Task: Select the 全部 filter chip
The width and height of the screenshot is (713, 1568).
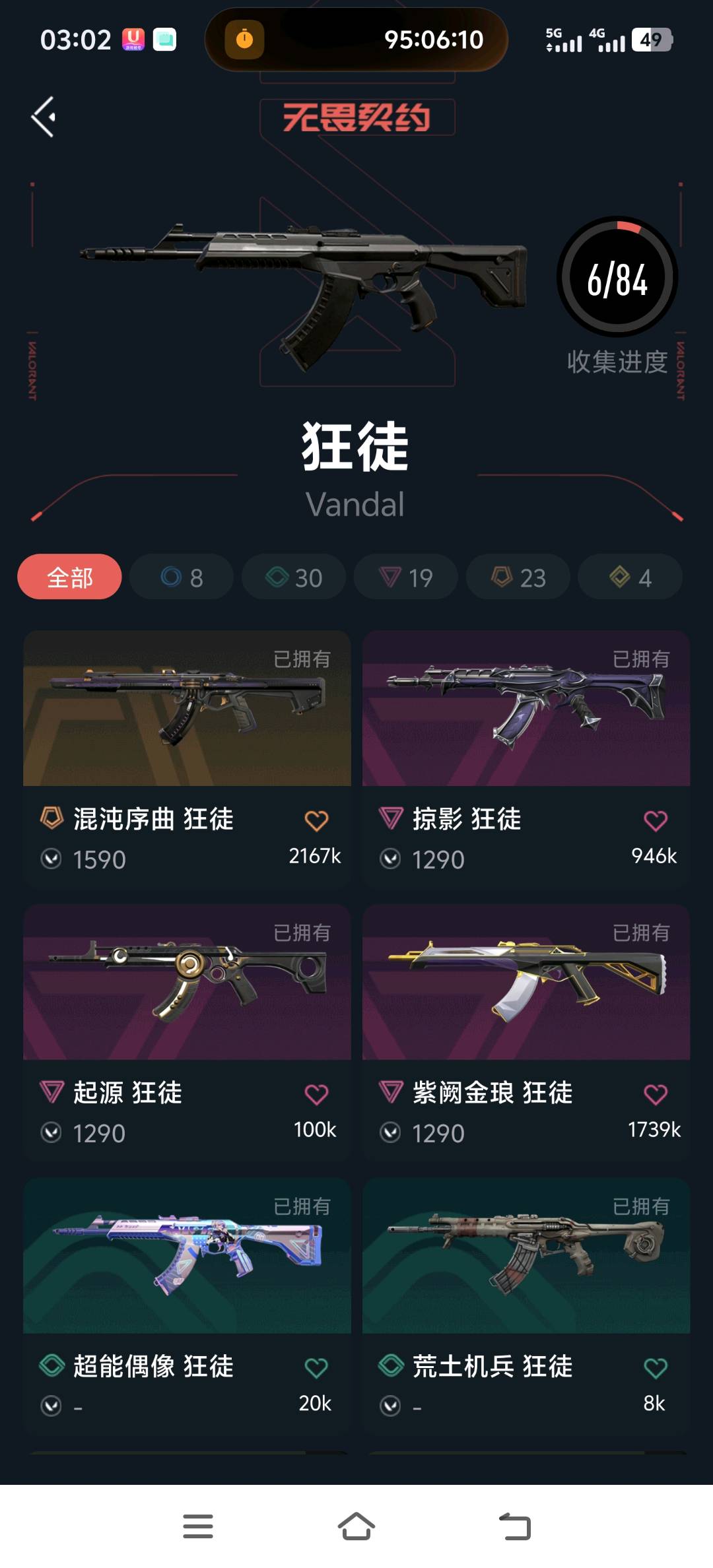Action: coord(69,577)
